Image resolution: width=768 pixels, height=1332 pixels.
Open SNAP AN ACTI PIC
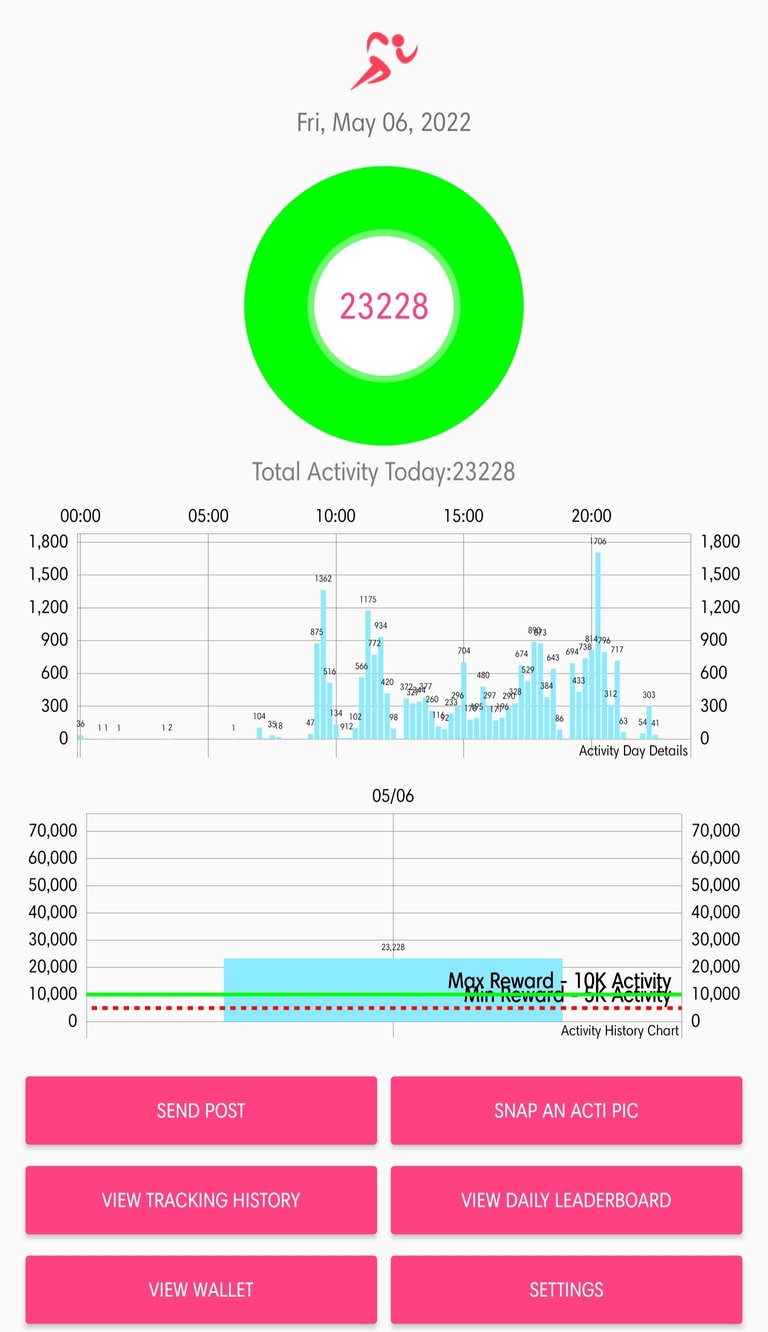pos(566,1110)
